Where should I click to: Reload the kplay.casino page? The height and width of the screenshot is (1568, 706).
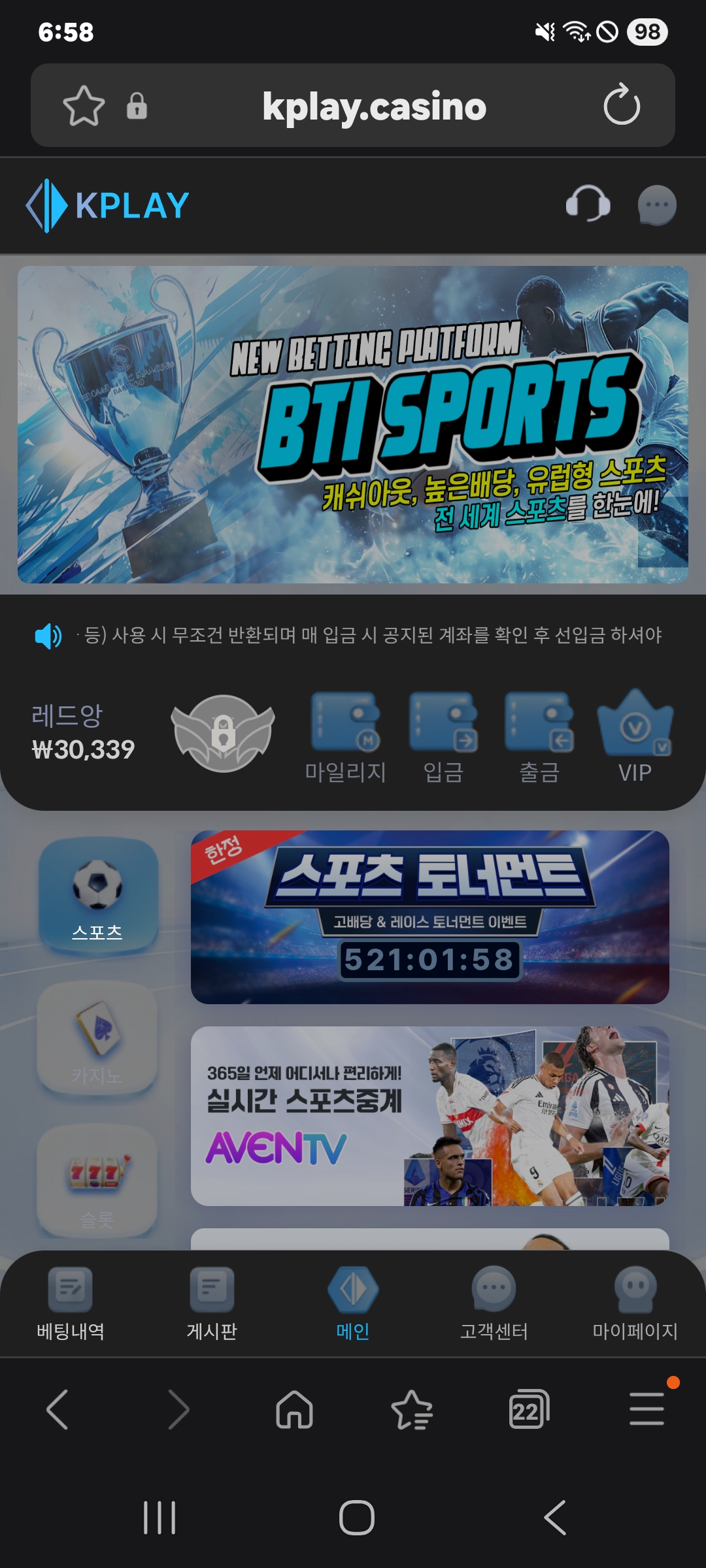tap(621, 105)
